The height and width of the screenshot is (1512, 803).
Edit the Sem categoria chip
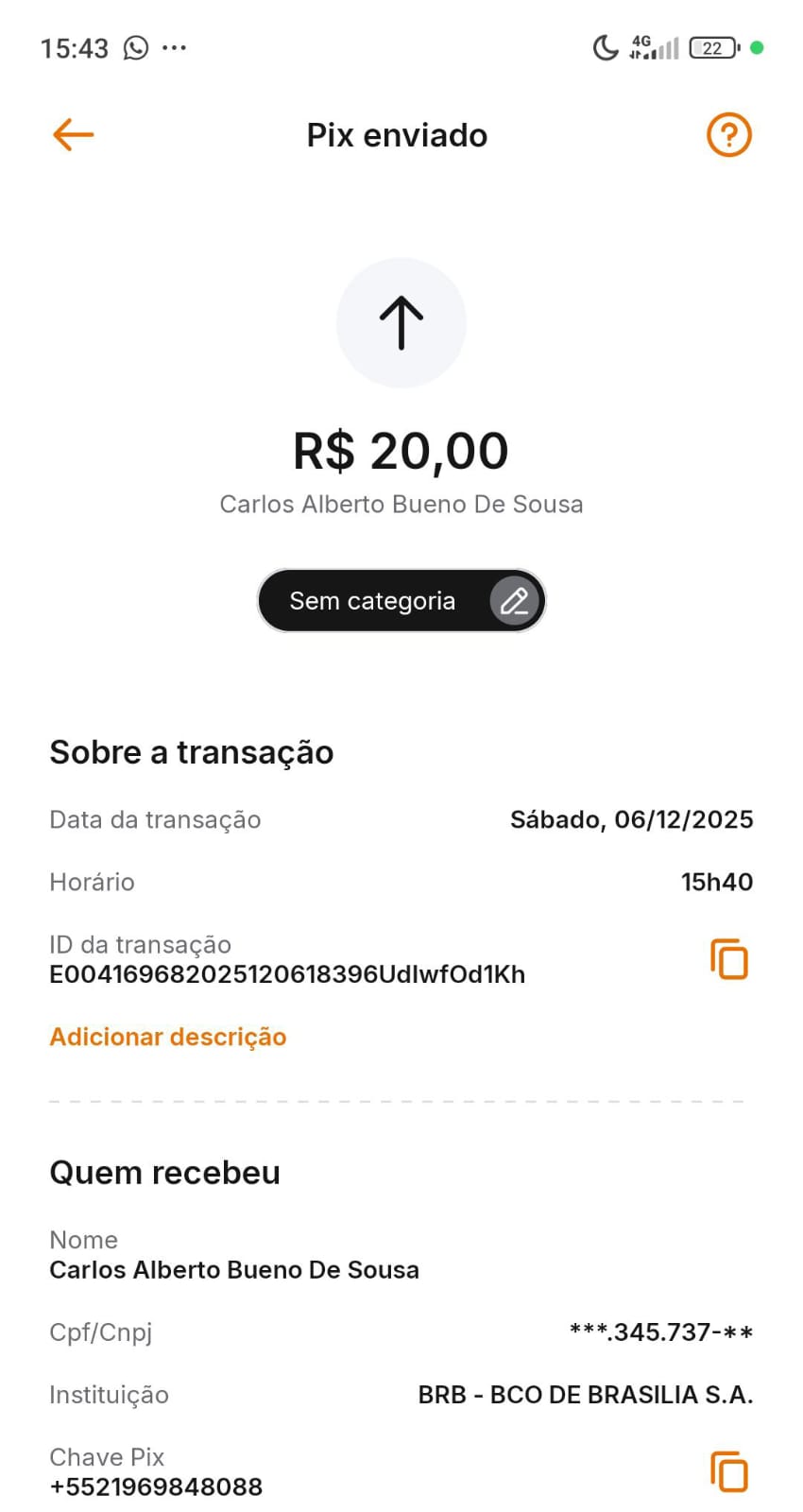click(x=514, y=601)
